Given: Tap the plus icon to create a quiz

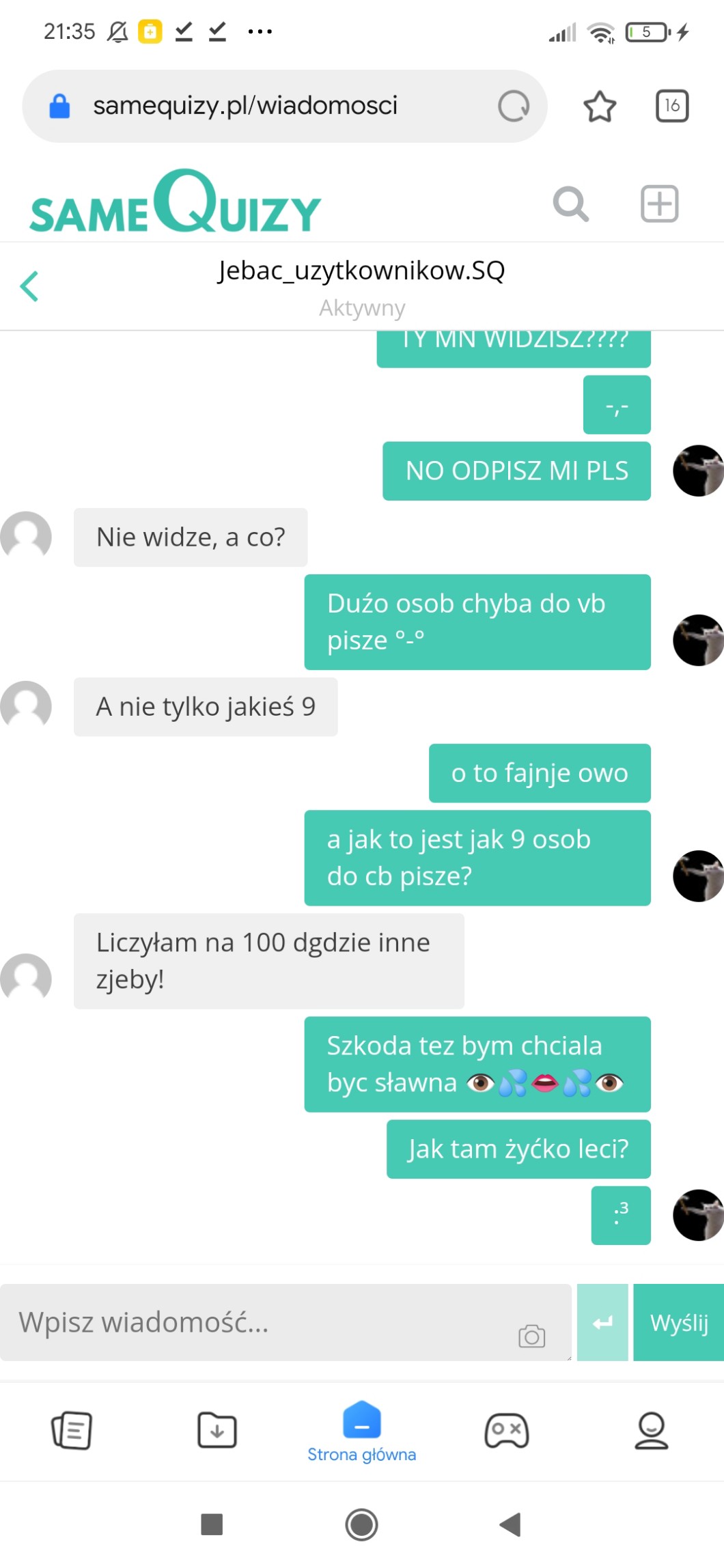Looking at the screenshot, I should coord(659,204).
